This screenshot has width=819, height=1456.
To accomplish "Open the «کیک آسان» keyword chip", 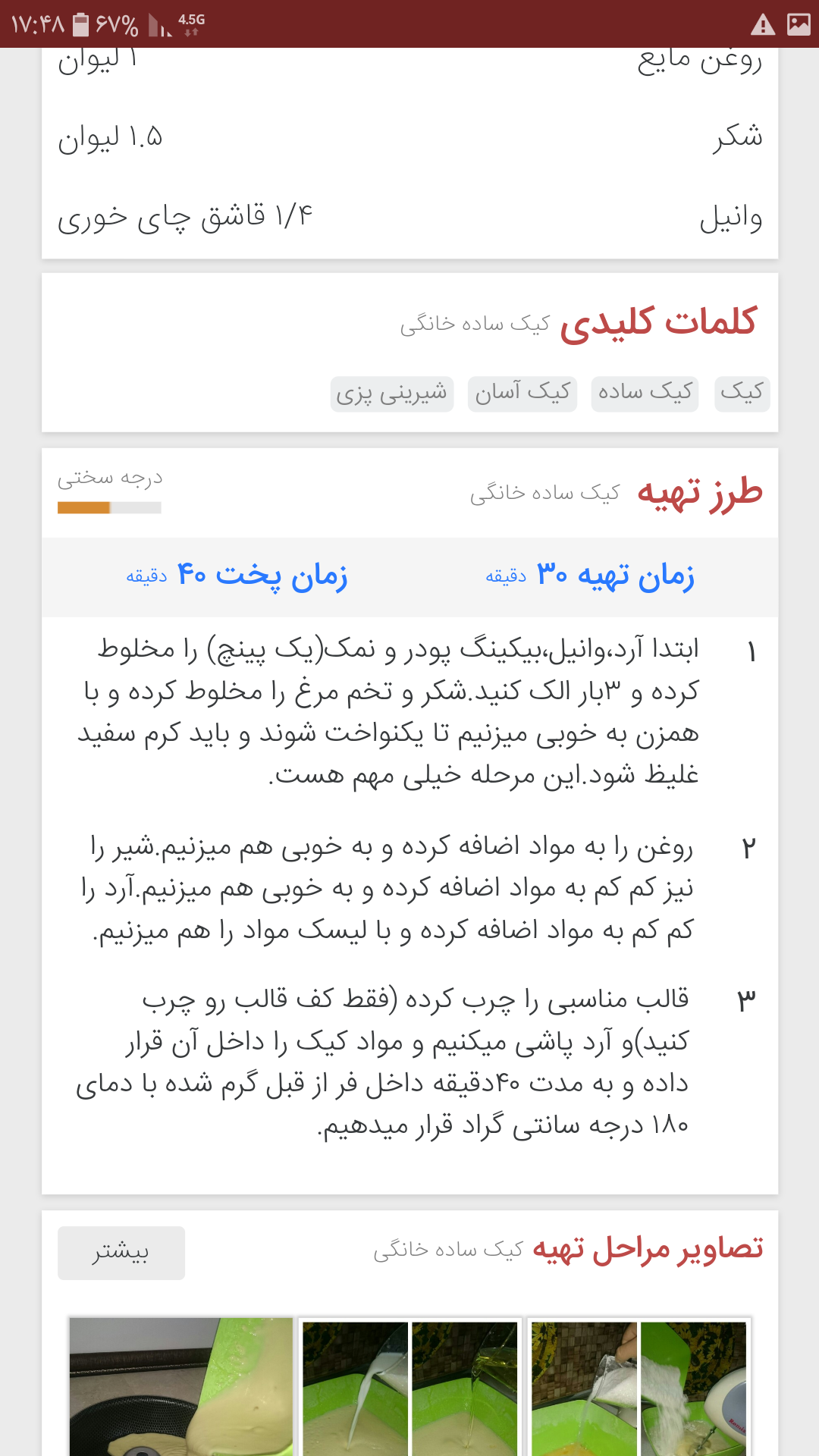I will 522,393.
